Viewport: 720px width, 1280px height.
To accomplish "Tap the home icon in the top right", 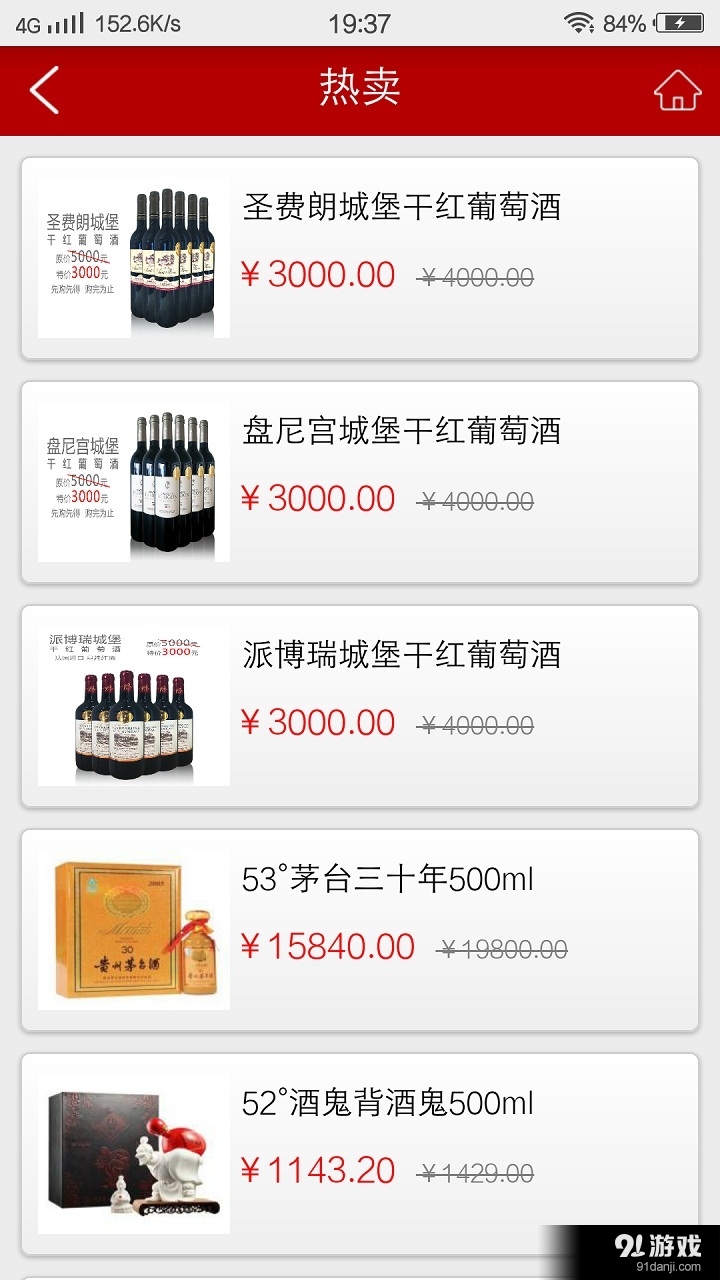I will pos(677,89).
